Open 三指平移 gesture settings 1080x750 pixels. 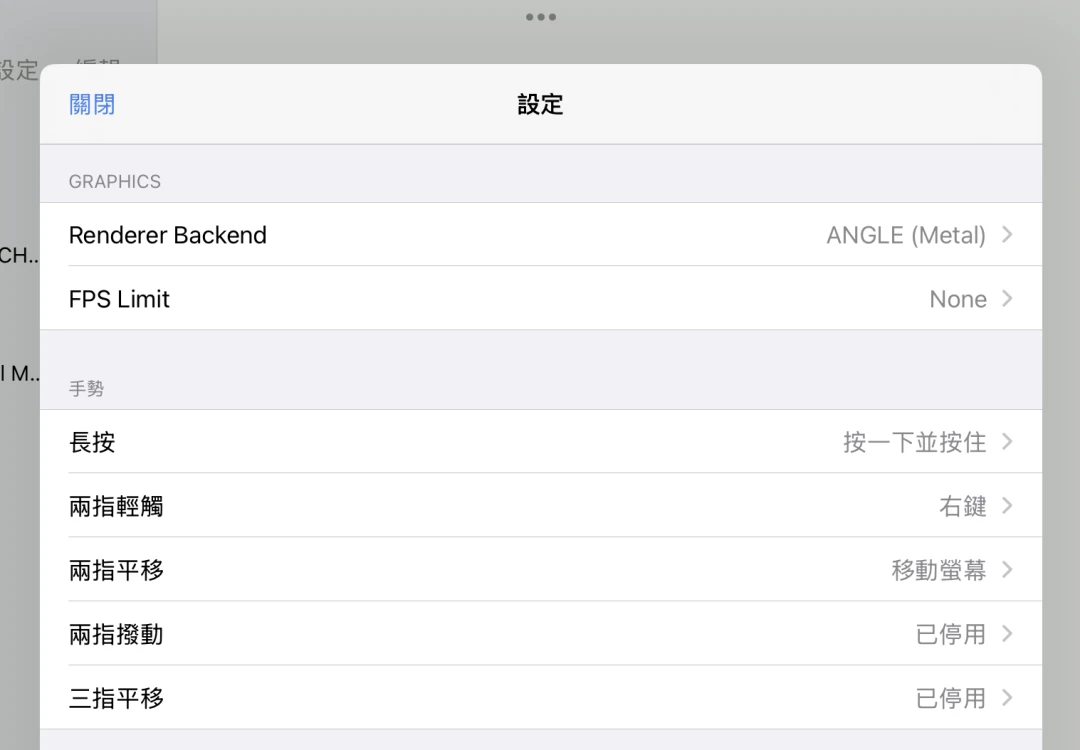[540, 698]
